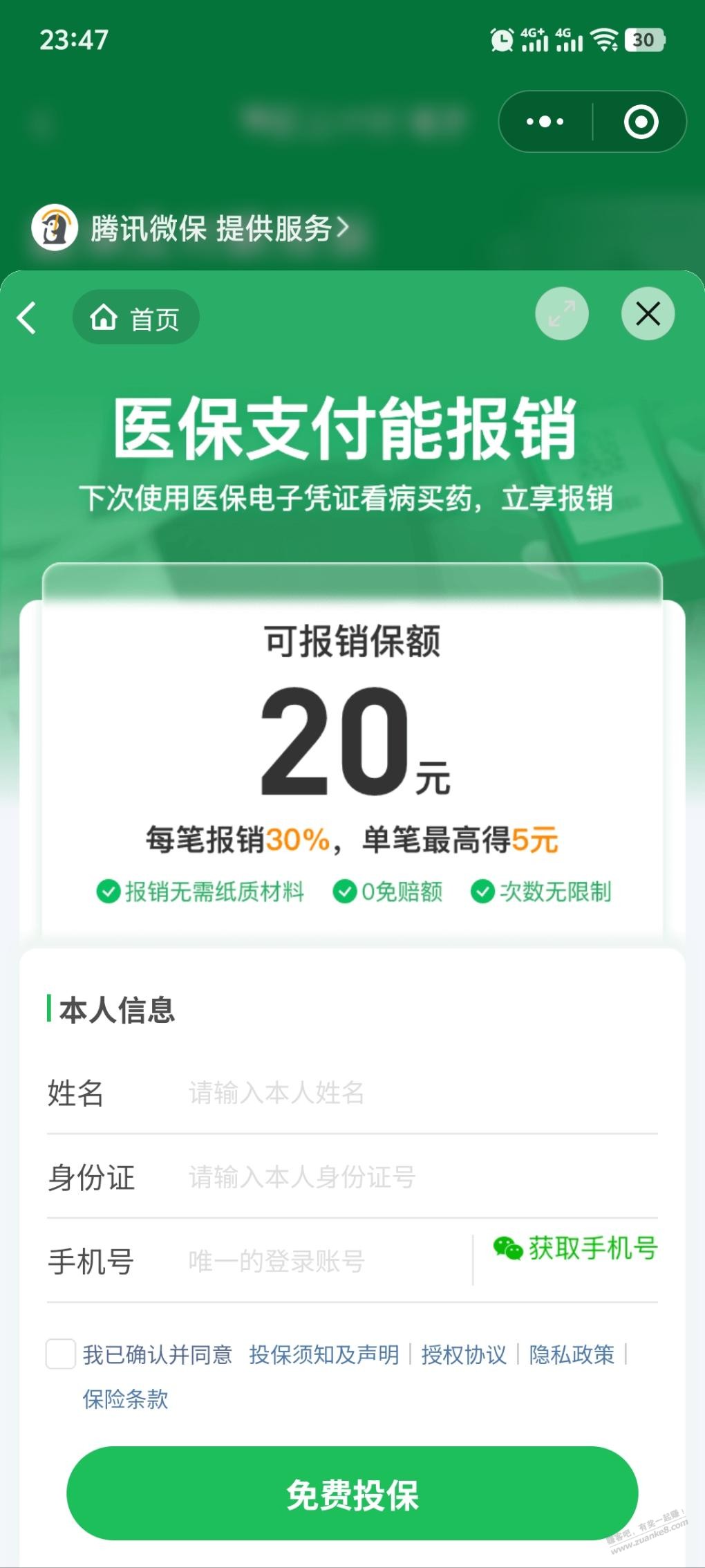
Task: Expand the panel to full screen
Action: pos(561,314)
